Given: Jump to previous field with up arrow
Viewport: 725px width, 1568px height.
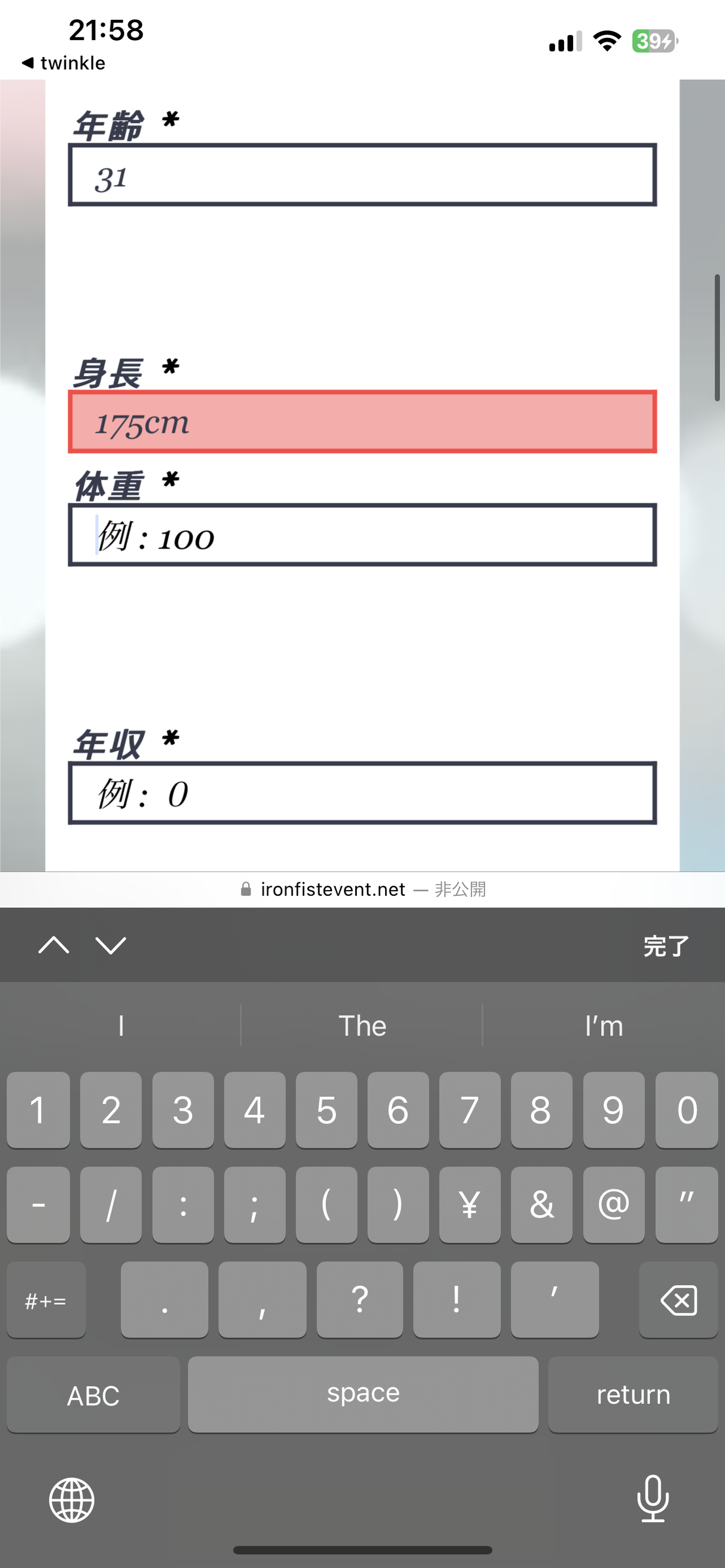Looking at the screenshot, I should pyautogui.click(x=54, y=945).
